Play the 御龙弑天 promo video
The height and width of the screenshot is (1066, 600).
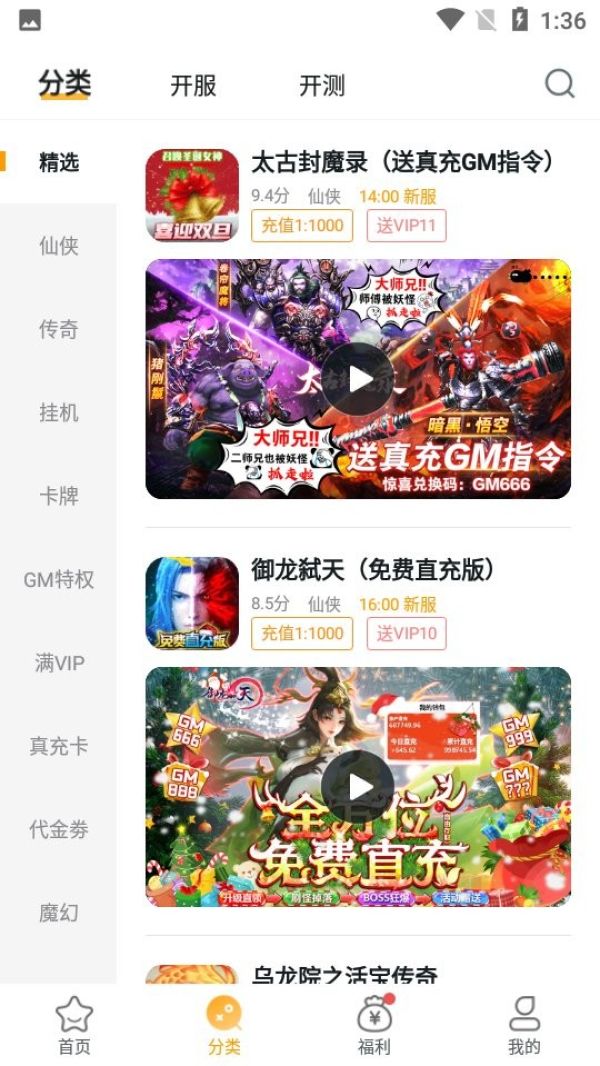358,787
